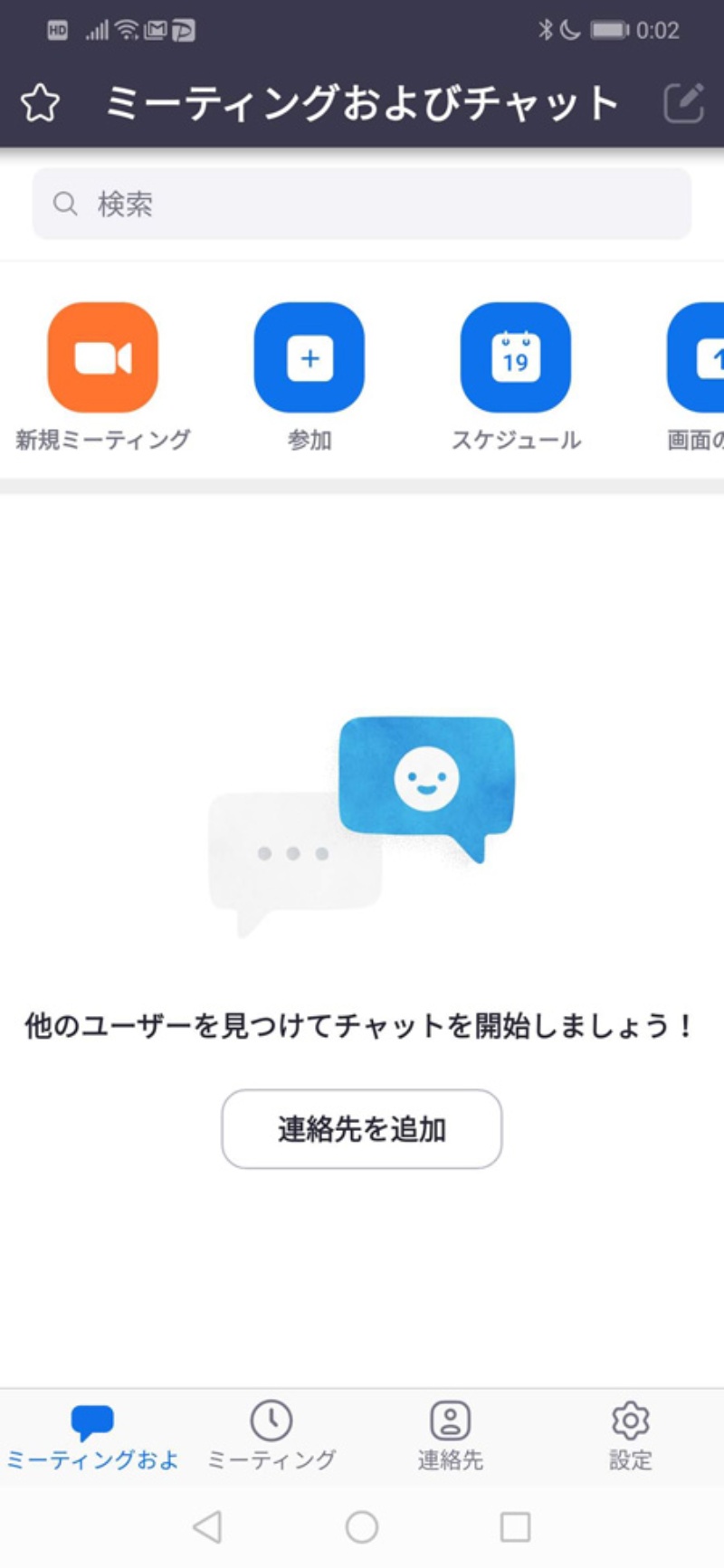This screenshot has height=1568, width=724.
Task: Compose a new chat message
Action: [683, 103]
